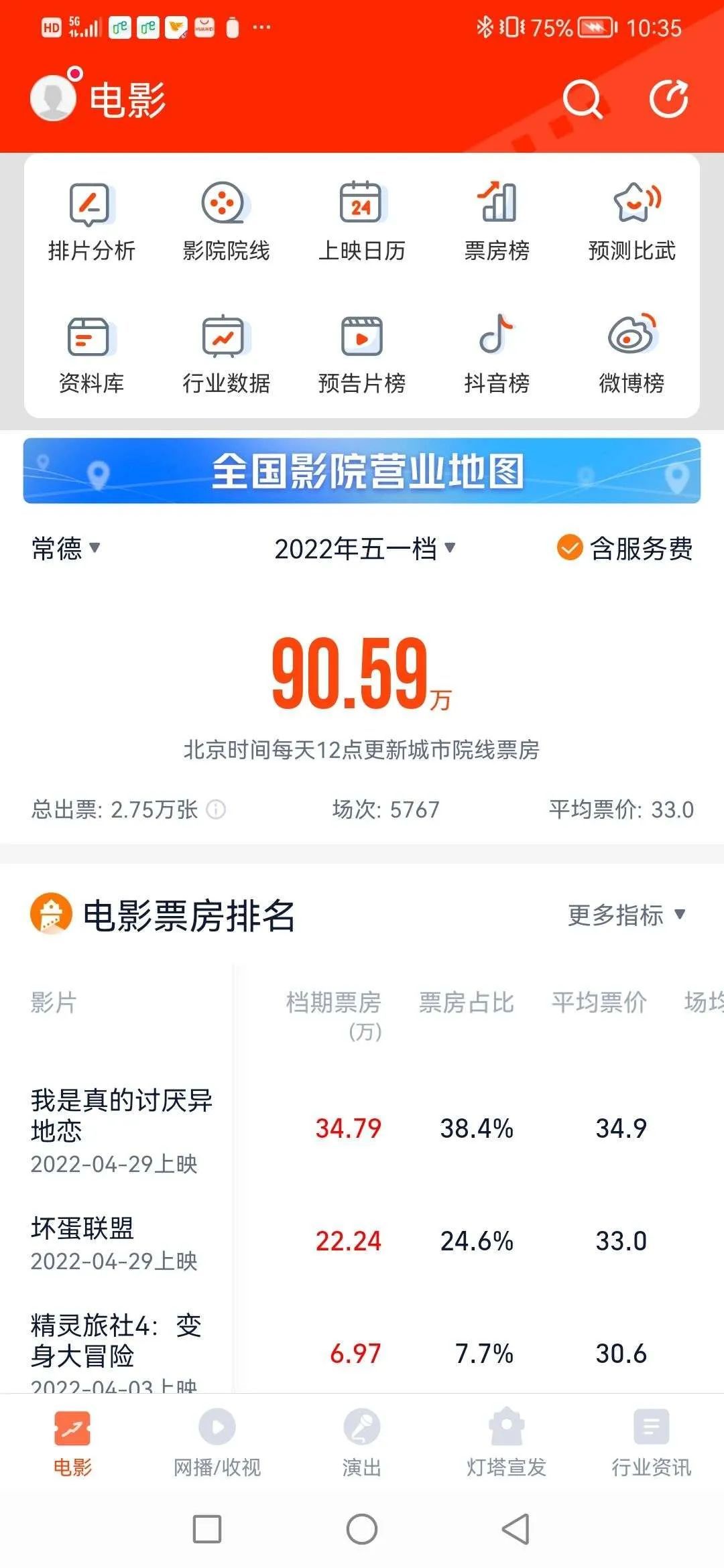Expand the 更多指标 dropdown

click(x=626, y=915)
